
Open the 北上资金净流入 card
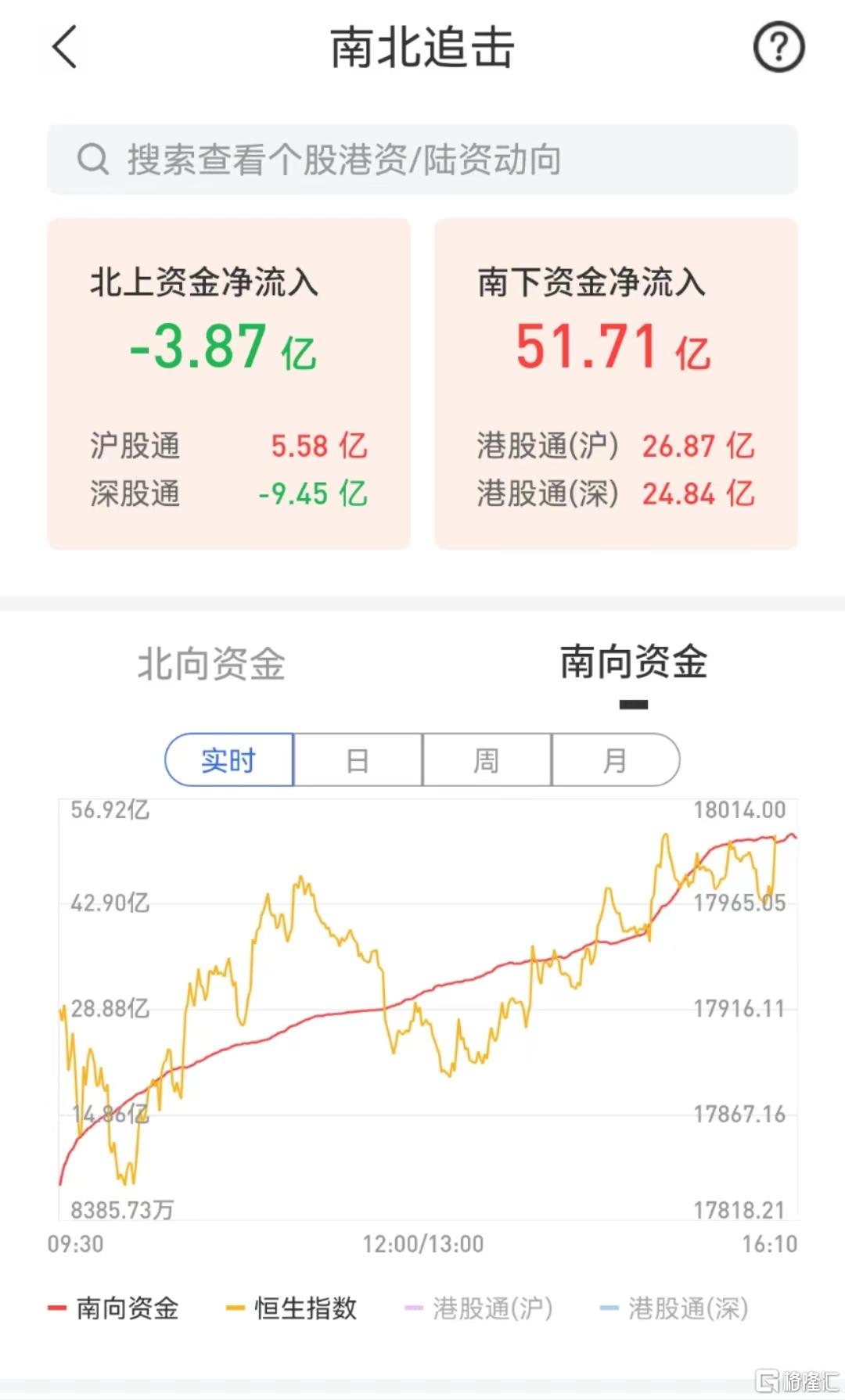(x=228, y=383)
